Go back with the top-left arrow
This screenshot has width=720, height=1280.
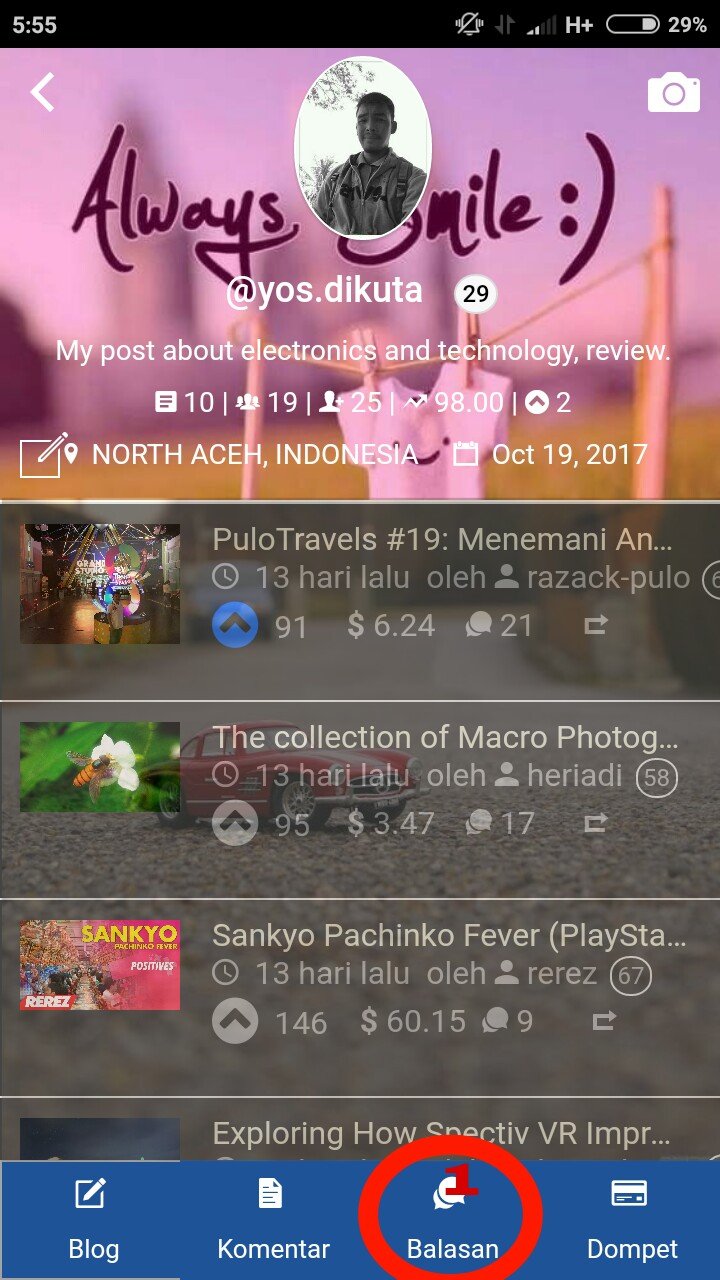pos(43,92)
